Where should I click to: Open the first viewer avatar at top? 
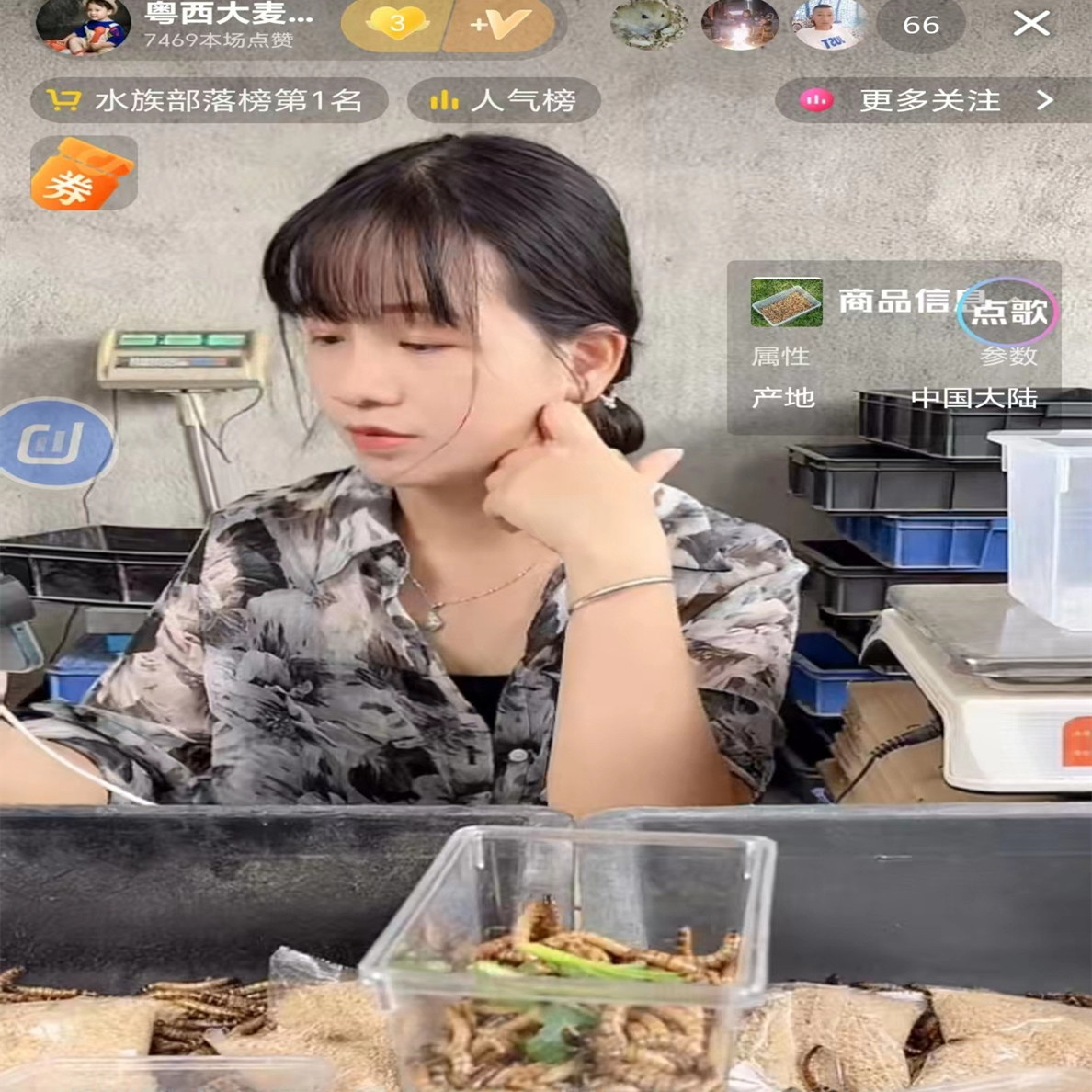[649, 25]
